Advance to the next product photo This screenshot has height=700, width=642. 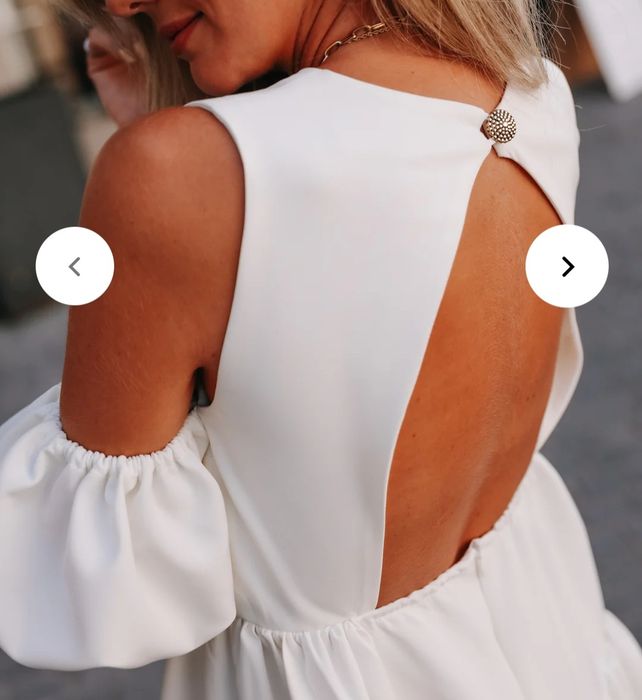(567, 266)
